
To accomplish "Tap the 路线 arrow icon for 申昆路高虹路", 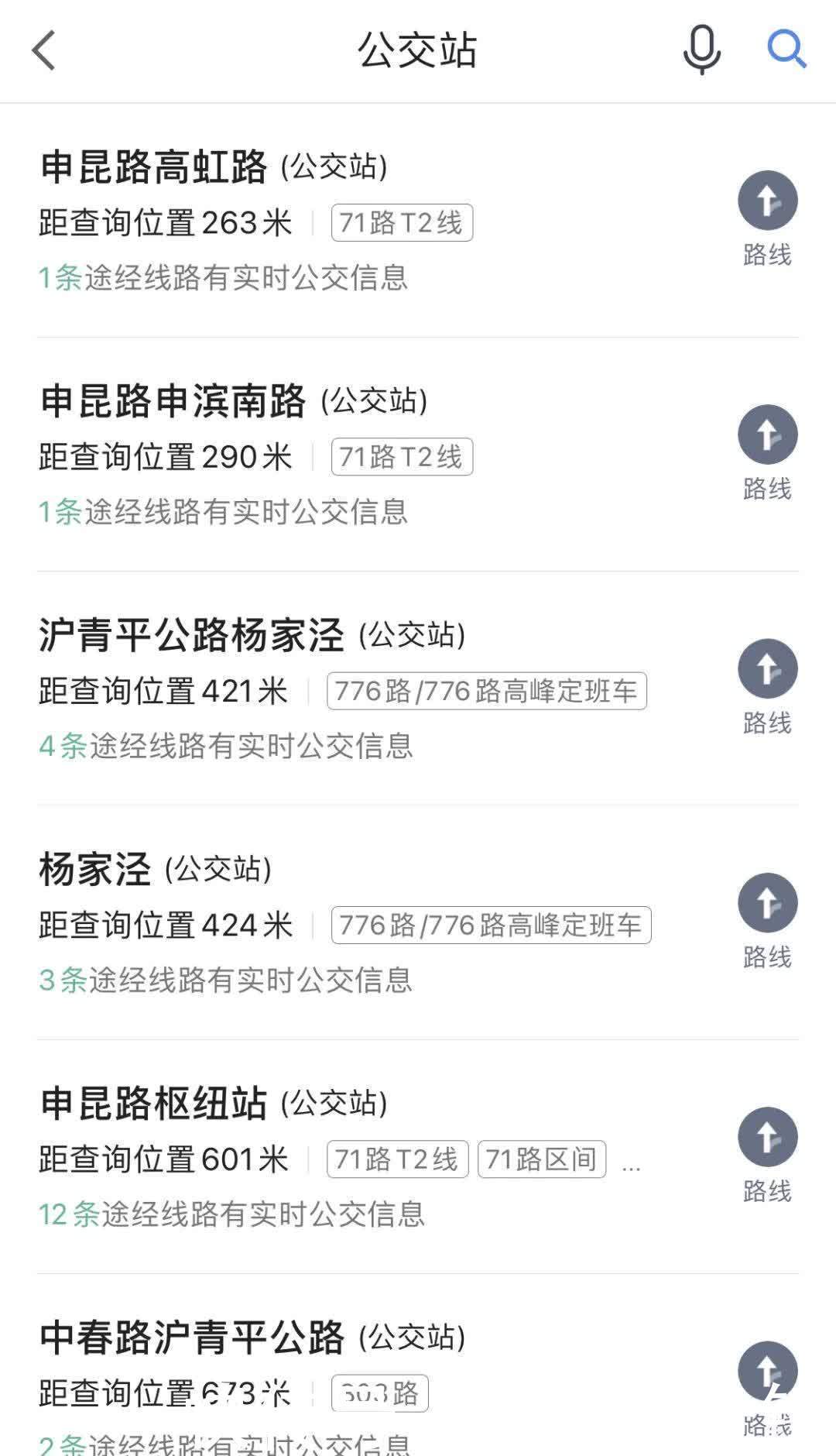I will tap(767, 200).
